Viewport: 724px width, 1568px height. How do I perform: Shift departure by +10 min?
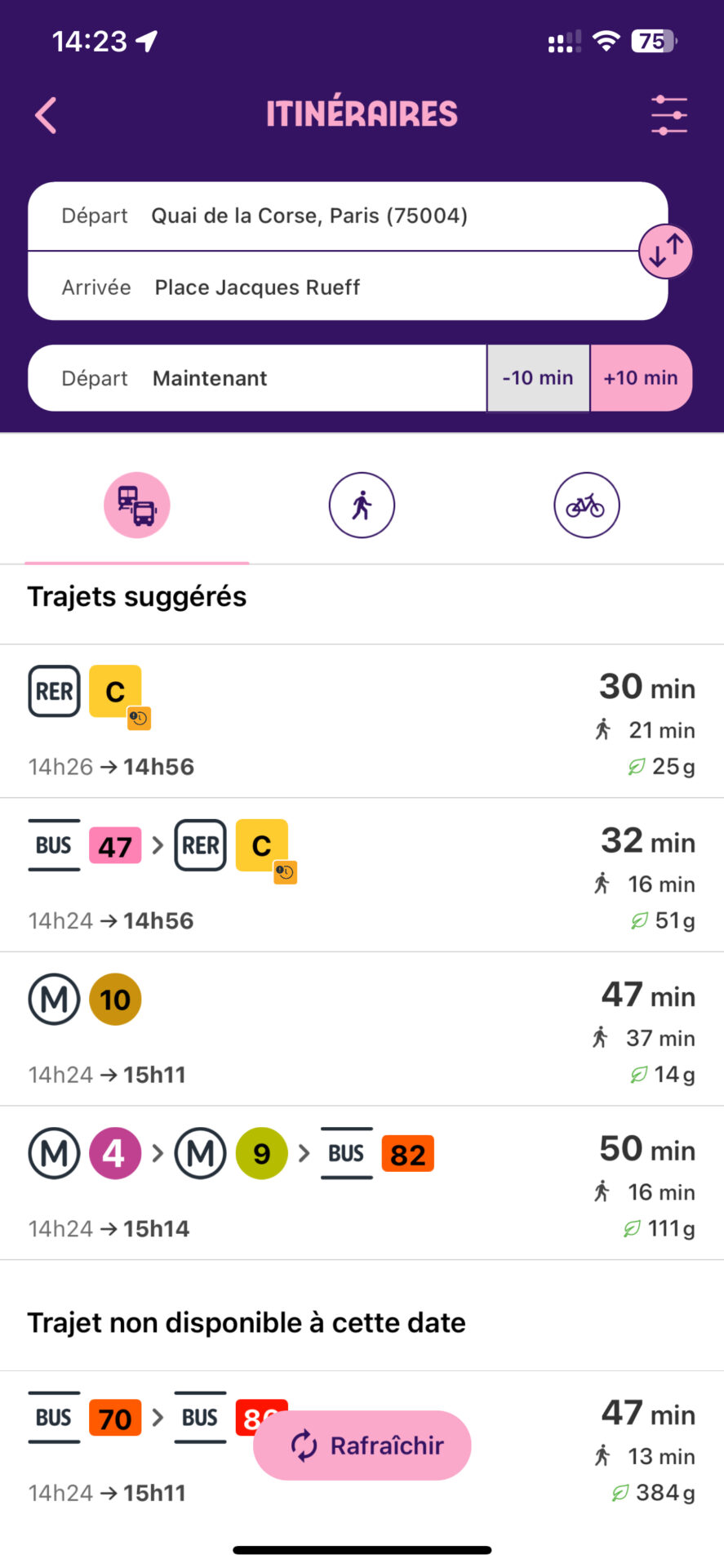641,378
